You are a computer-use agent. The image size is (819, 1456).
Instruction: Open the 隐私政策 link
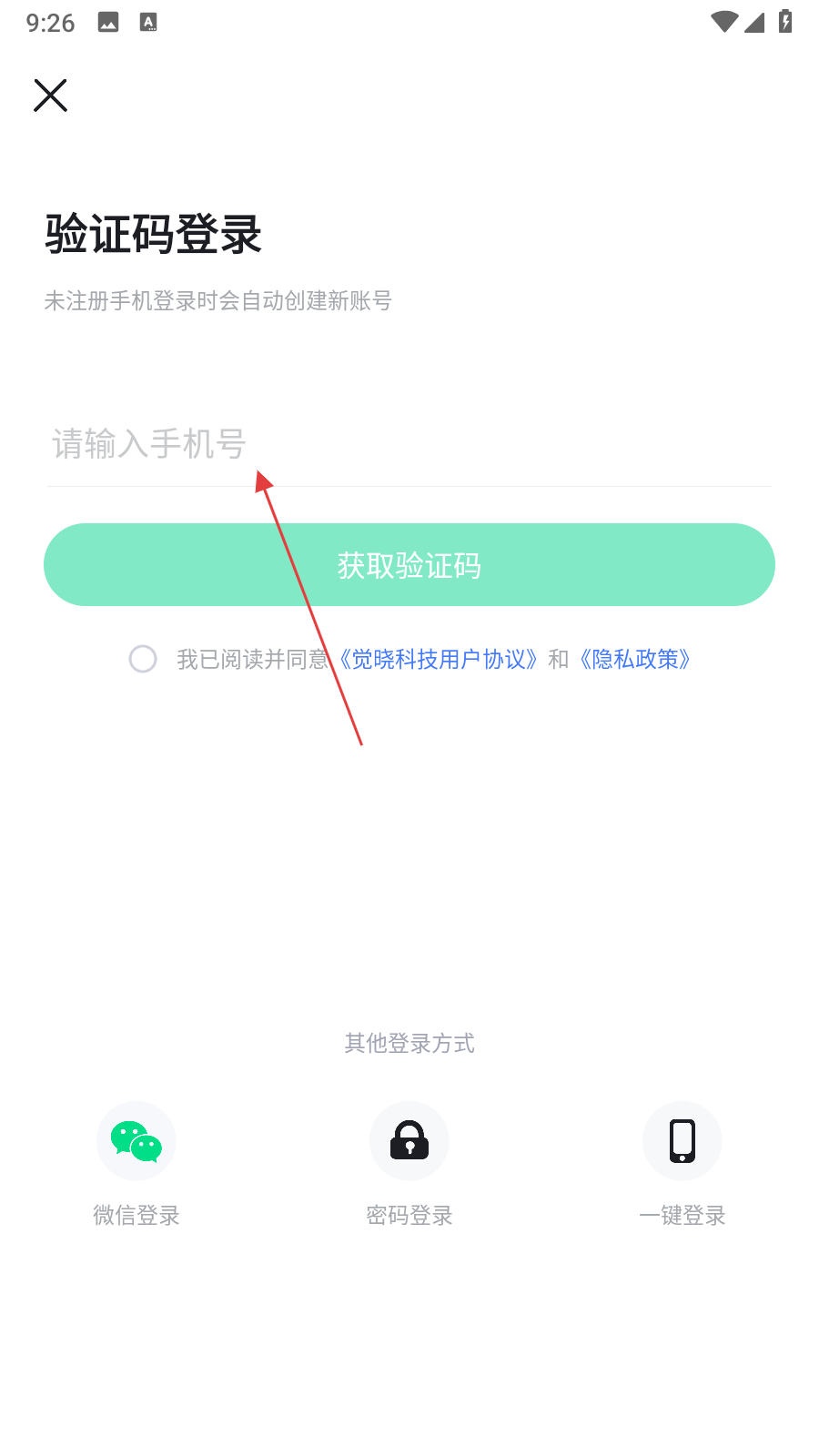[x=635, y=659]
